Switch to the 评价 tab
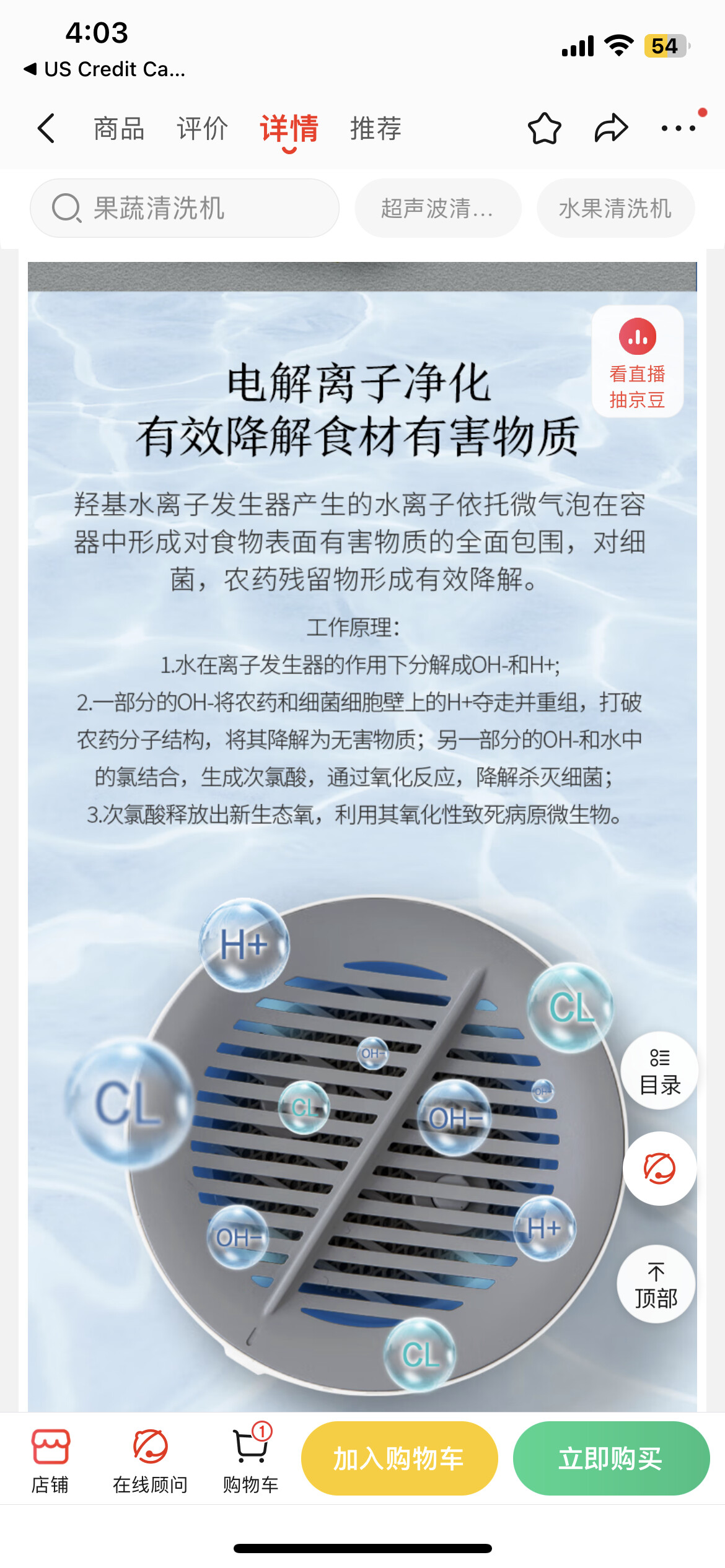Screen dimensions: 725x1568 (203, 129)
